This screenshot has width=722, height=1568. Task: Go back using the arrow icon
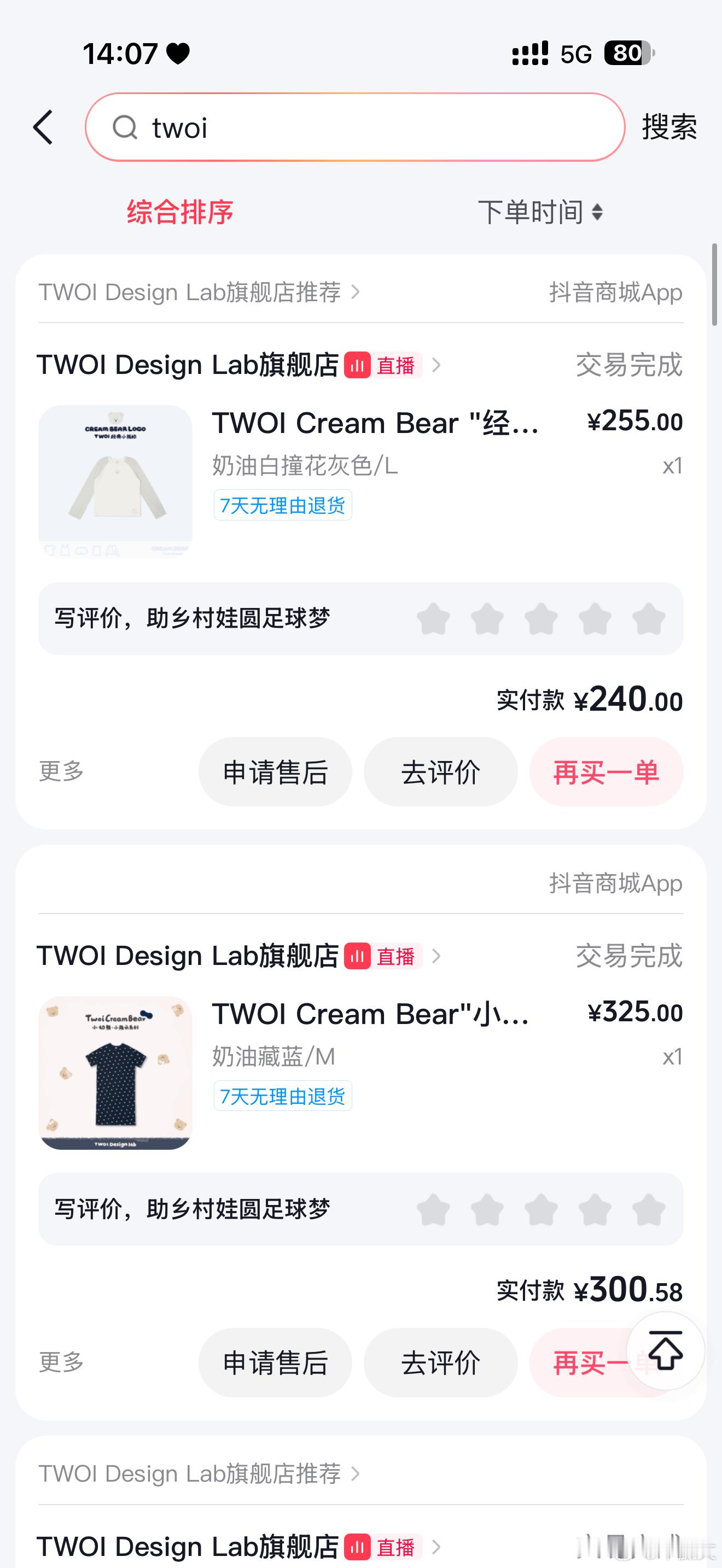click(43, 127)
